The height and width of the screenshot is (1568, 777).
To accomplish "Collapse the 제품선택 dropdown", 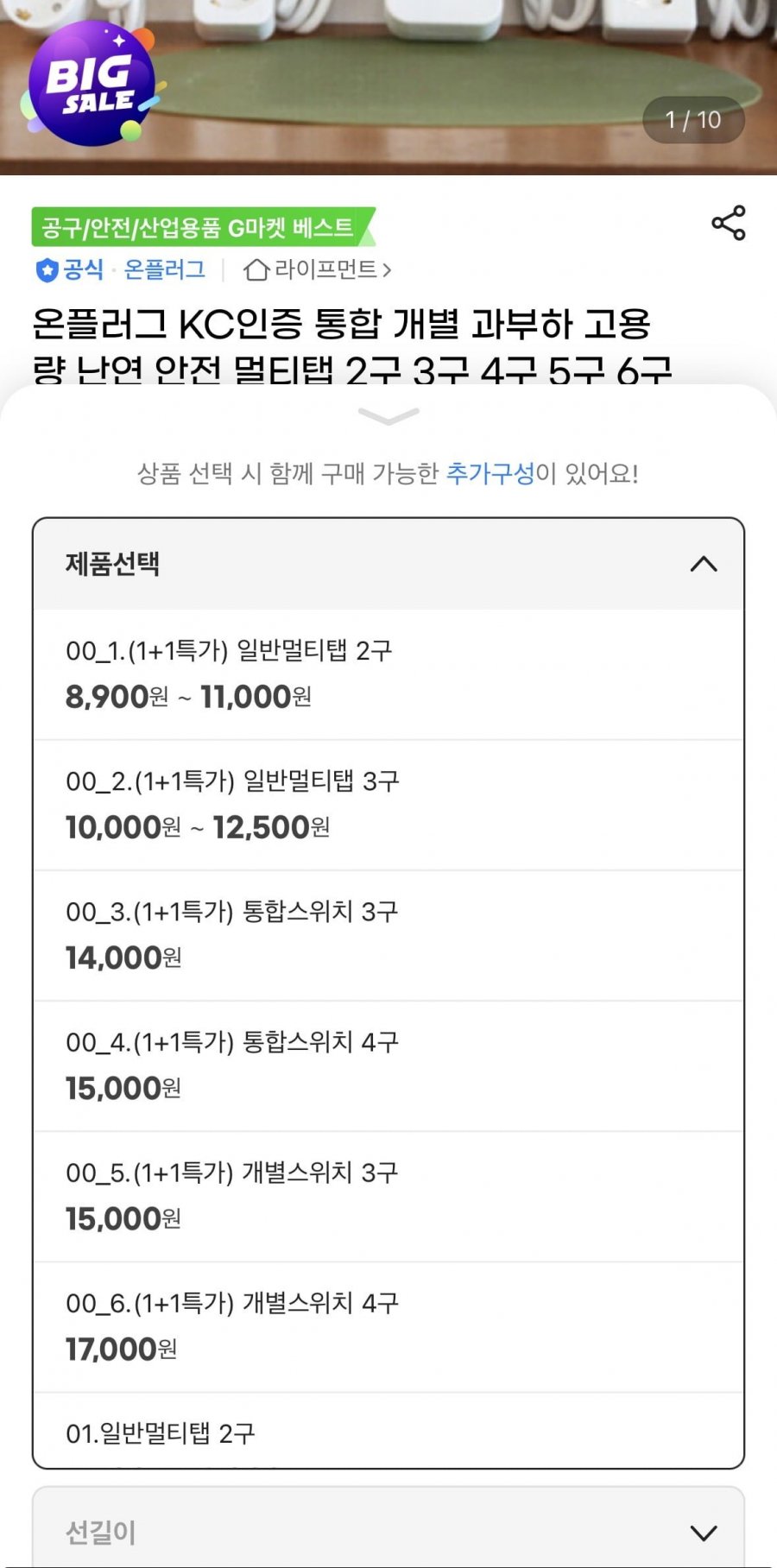I will pos(388,564).
